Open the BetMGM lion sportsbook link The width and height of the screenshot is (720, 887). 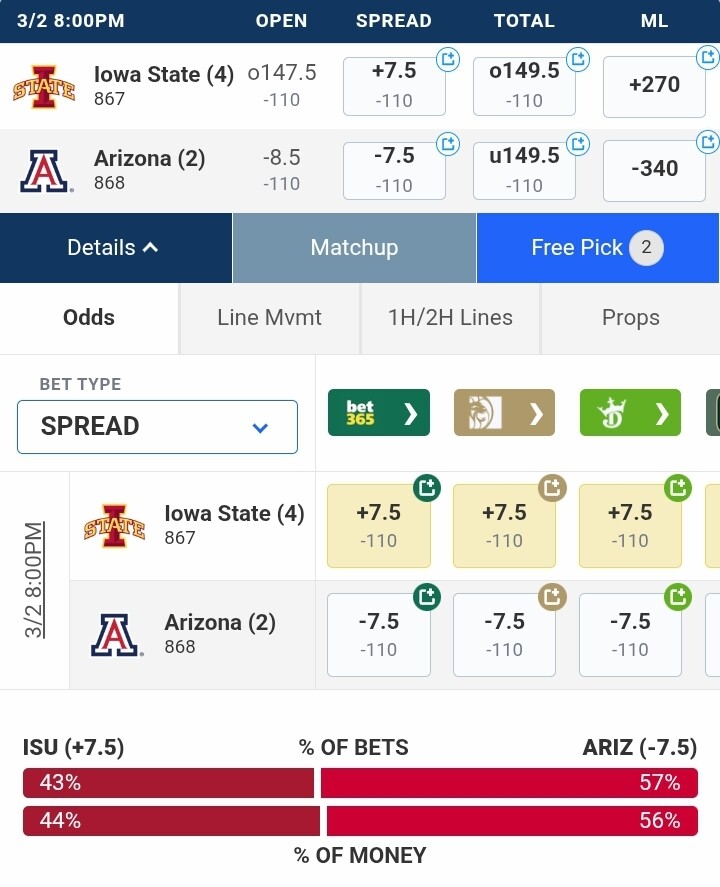pos(504,413)
